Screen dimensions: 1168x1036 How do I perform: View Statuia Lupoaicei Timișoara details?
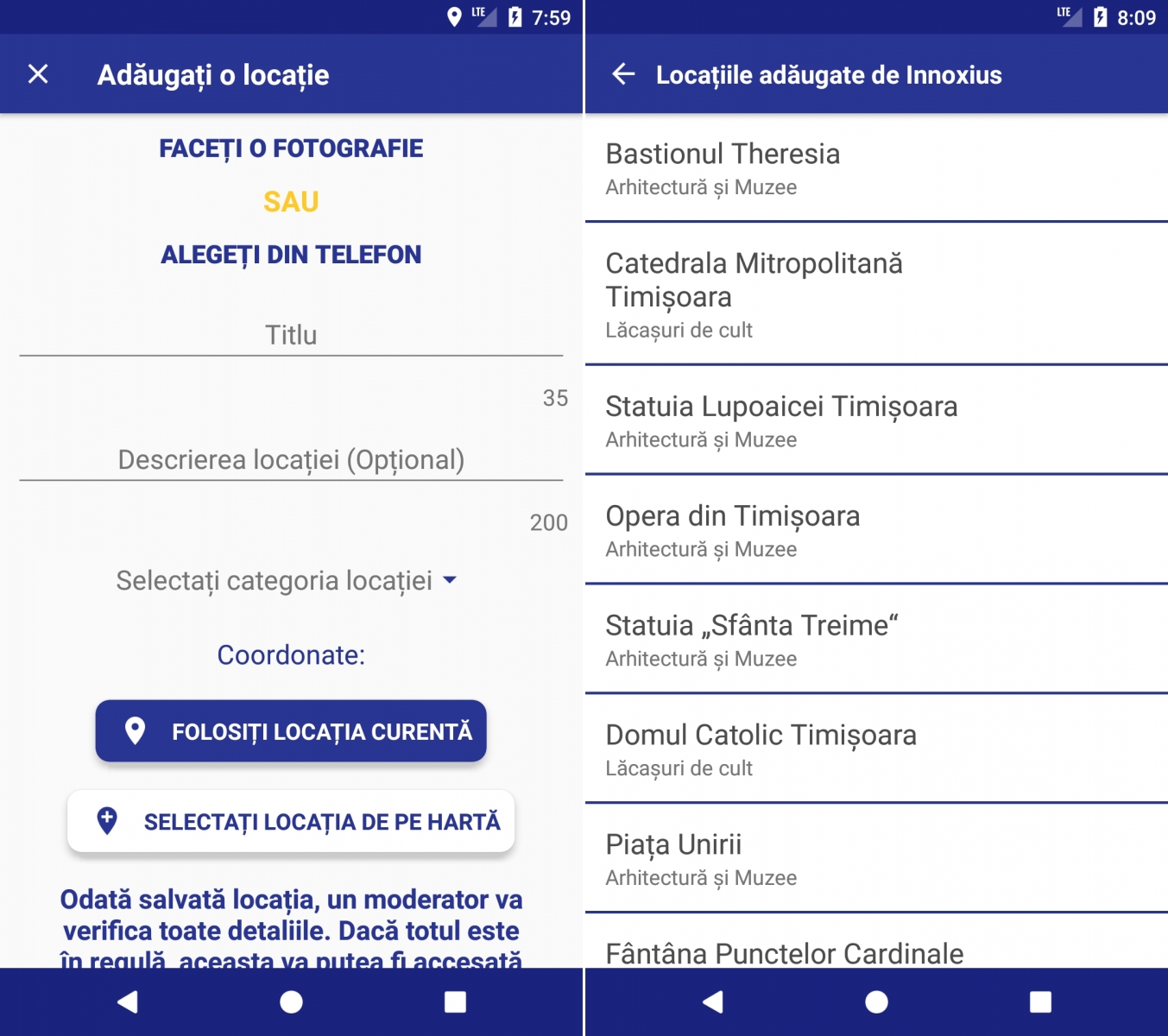coord(875,420)
